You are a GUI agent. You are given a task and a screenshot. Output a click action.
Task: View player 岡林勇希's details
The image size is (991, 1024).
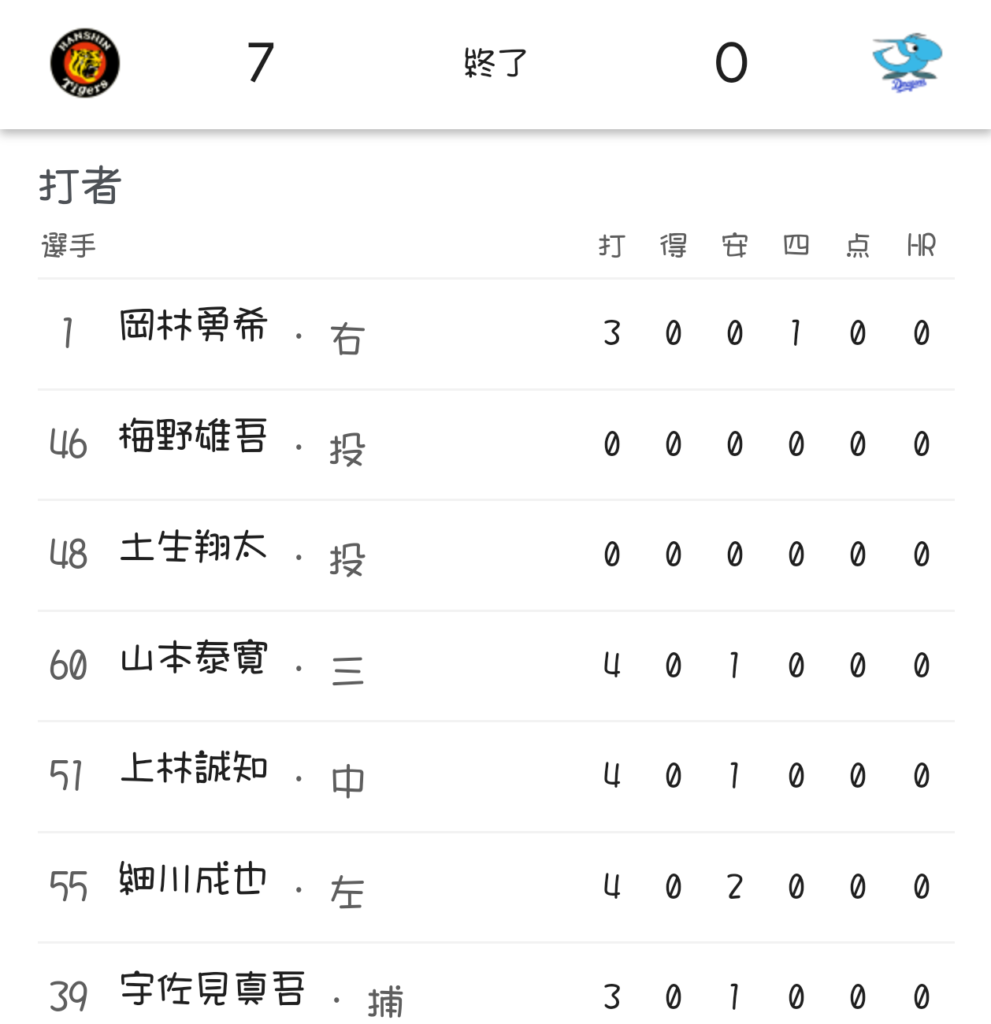[x=194, y=326]
